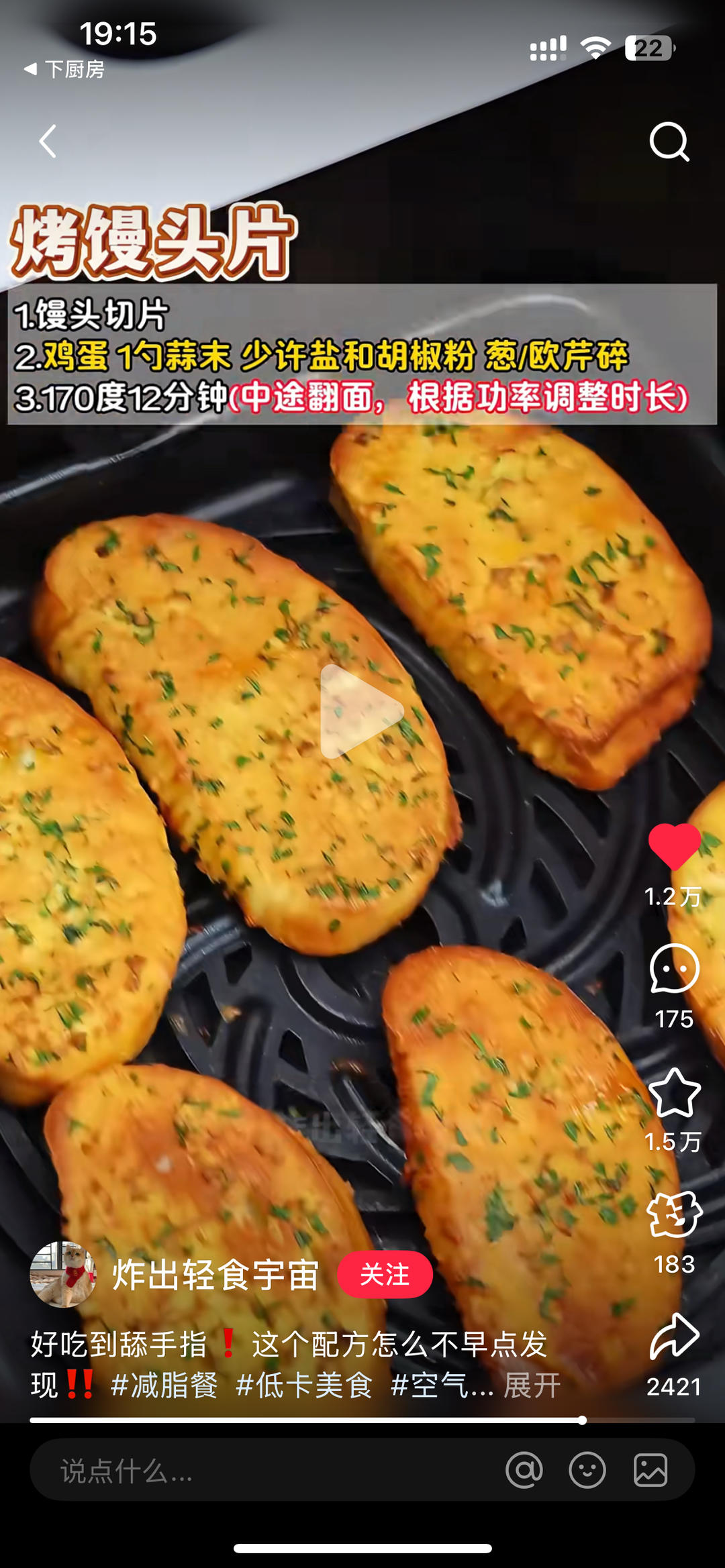This screenshot has height=1568, width=725.
Task: Like this video with the heart
Action: 674,847
